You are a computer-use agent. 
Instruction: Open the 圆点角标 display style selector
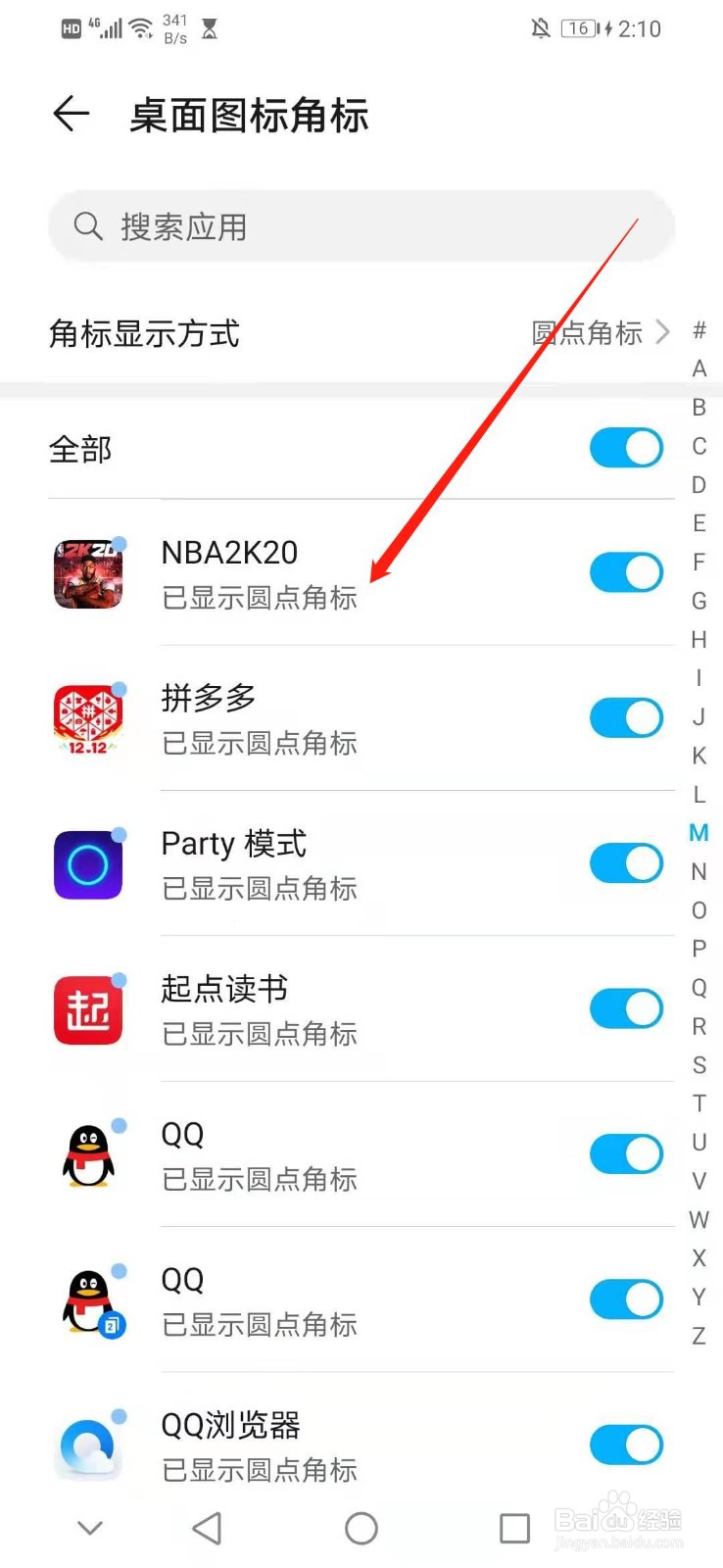point(588,333)
